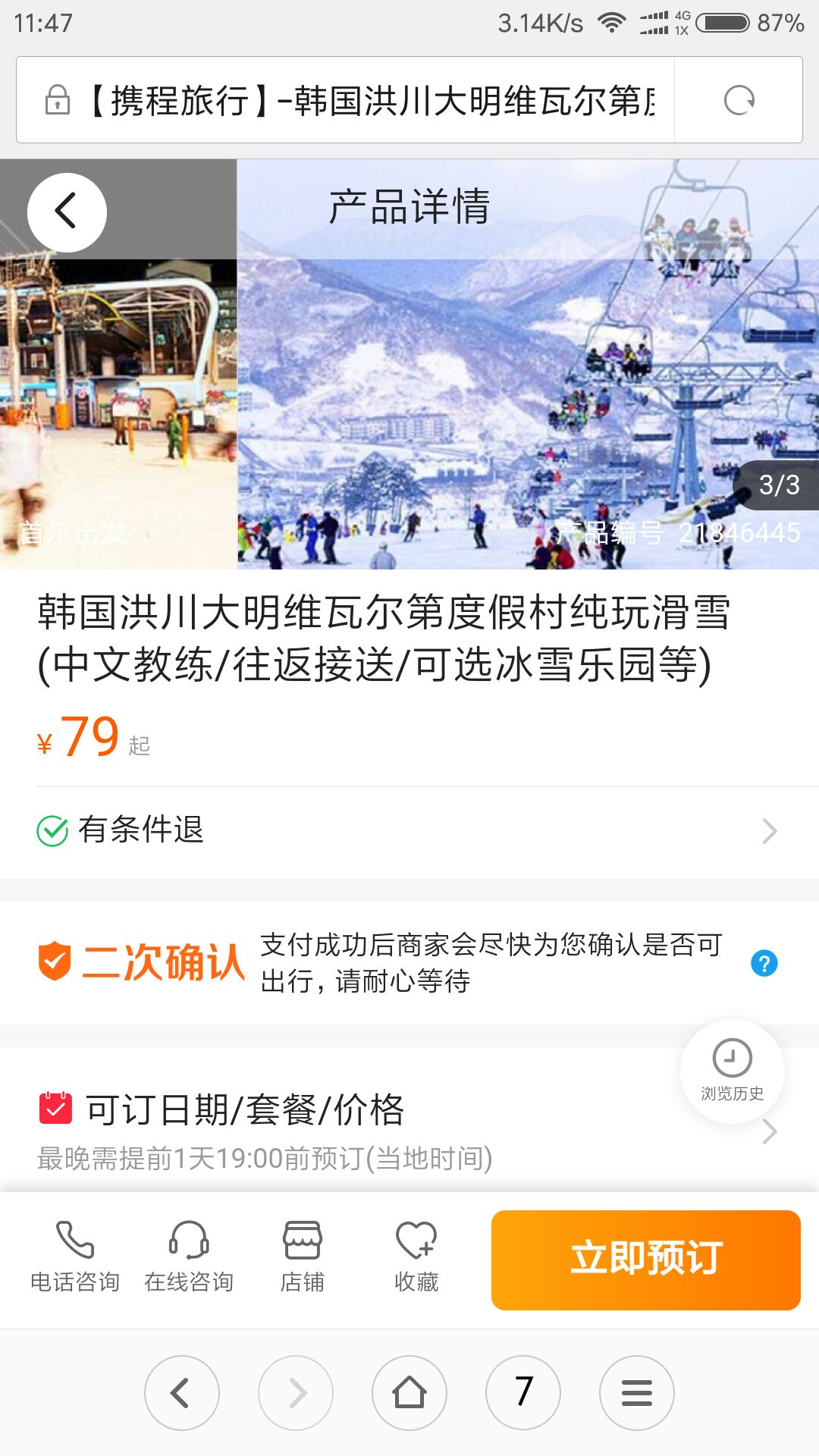Viewport: 819px width, 1456px height.
Task: Open the browser home page
Action: [x=409, y=1393]
